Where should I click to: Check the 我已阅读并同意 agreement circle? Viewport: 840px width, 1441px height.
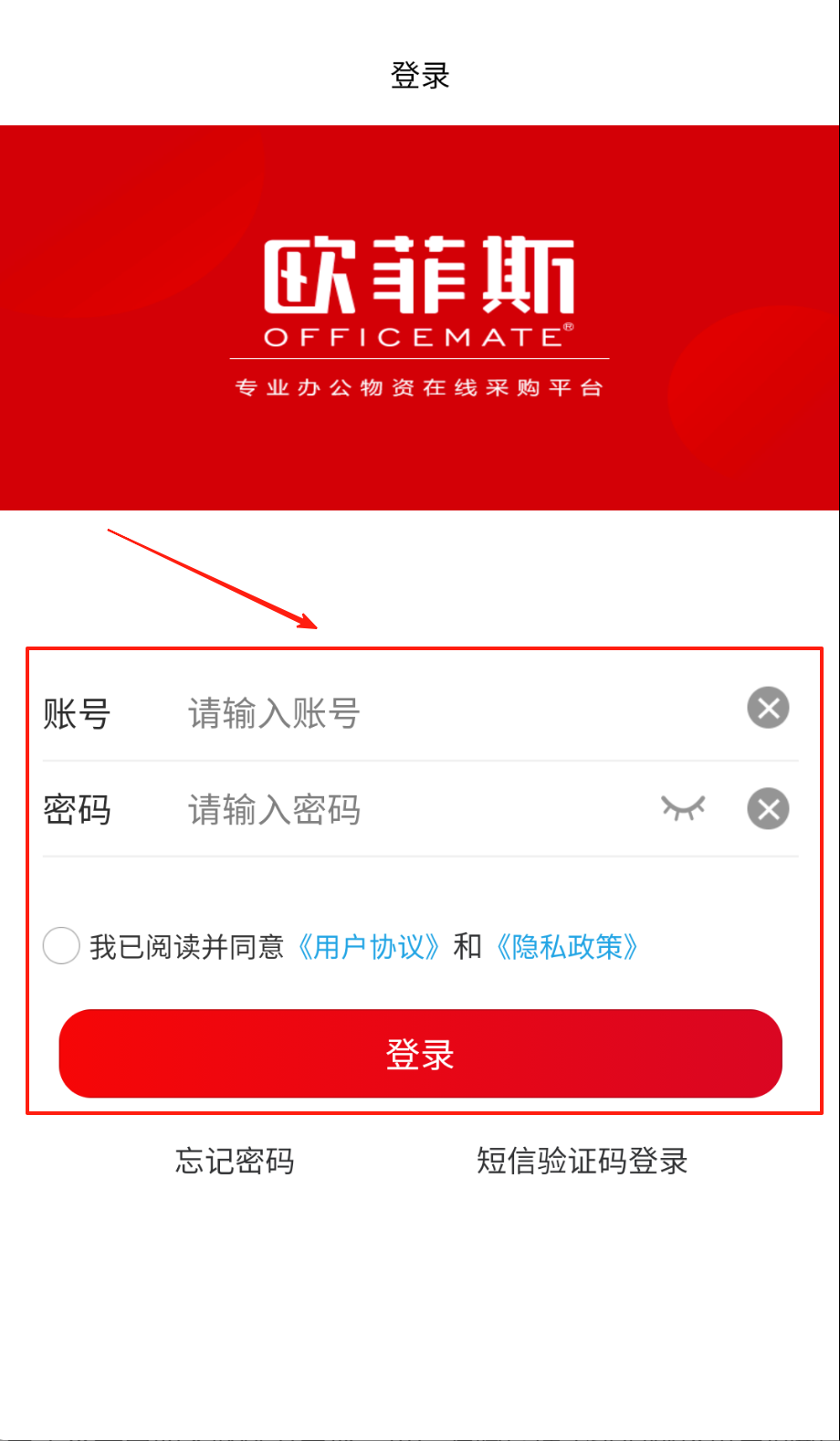pos(61,946)
